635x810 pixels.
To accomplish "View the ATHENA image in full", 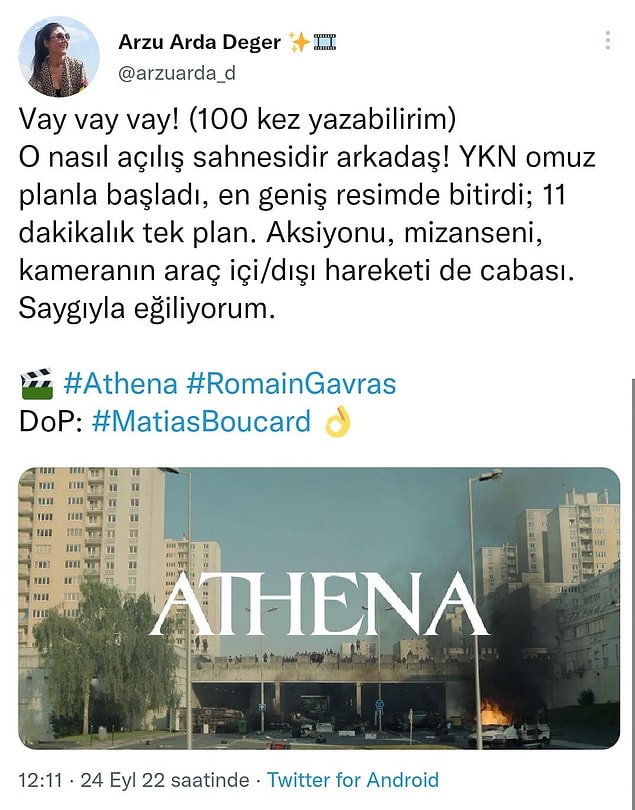I will pos(318,607).
